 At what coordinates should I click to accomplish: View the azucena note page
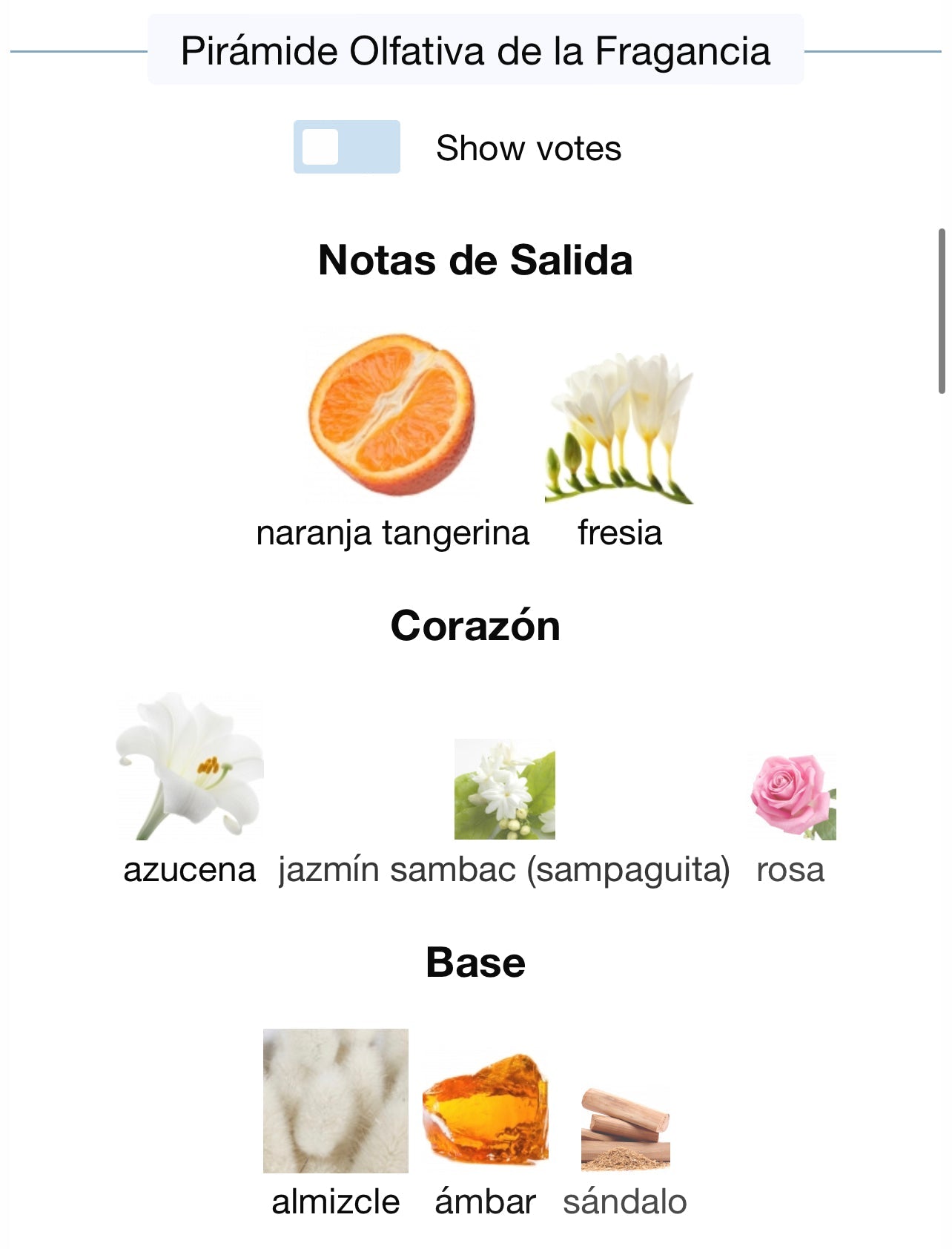click(x=190, y=768)
